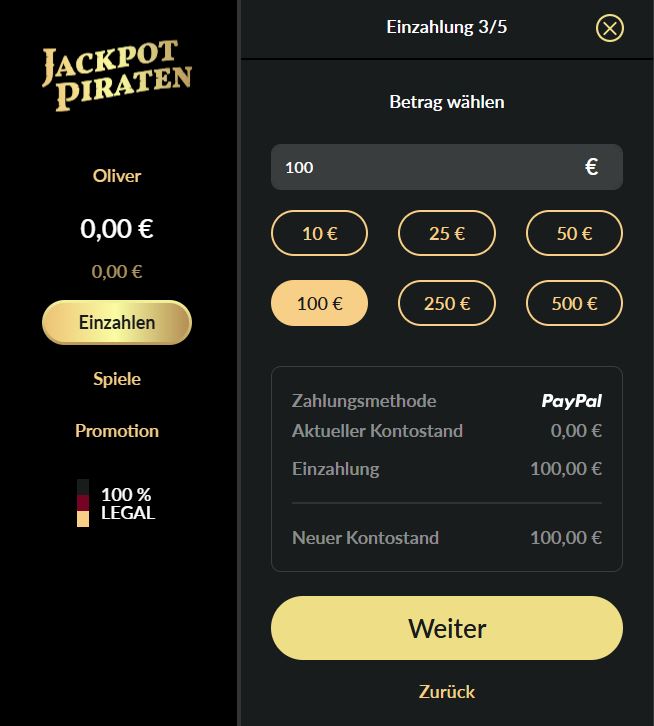Open Oliver's profile
The height and width of the screenshot is (726, 654).
[x=117, y=176]
